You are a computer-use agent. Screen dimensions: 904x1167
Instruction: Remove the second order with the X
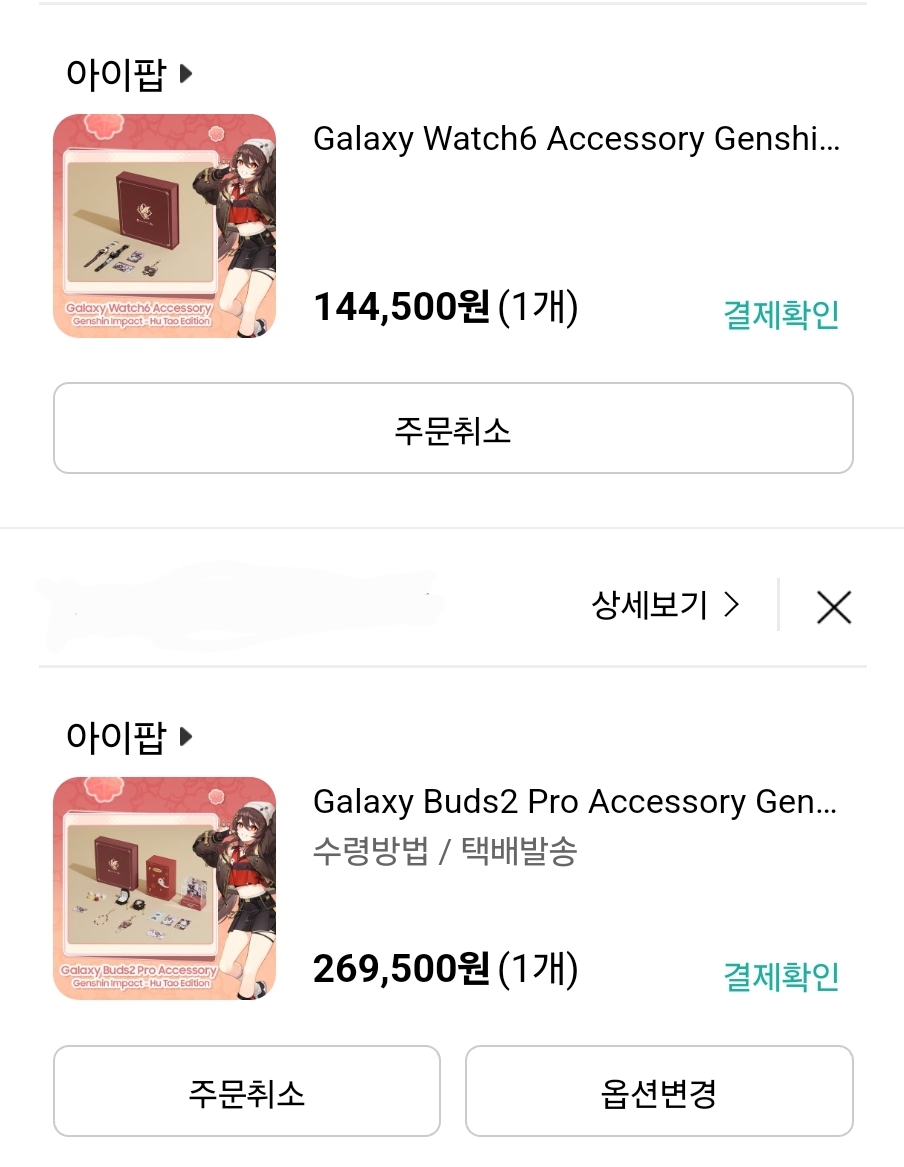tap(833, 606)
